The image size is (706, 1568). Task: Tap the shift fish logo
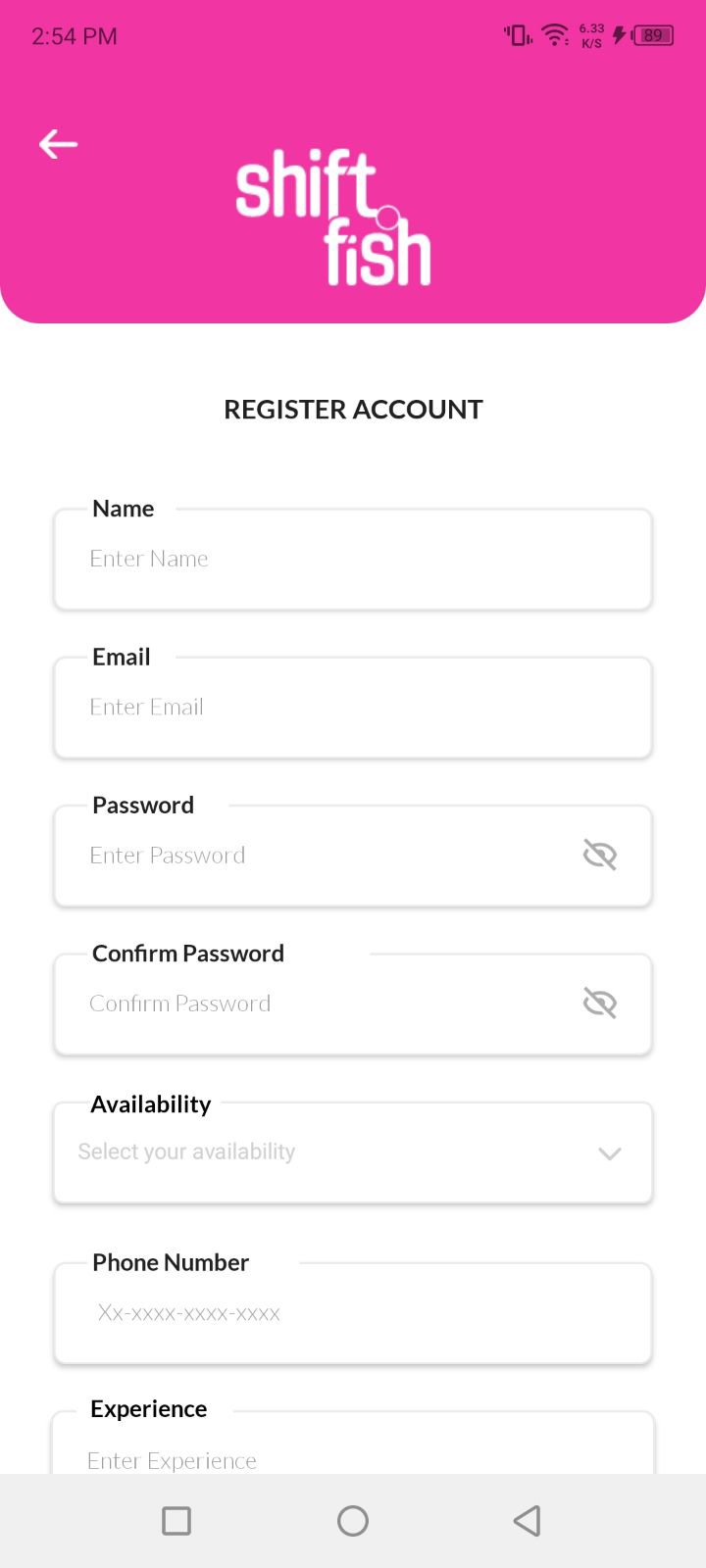(x=333, y=216)
